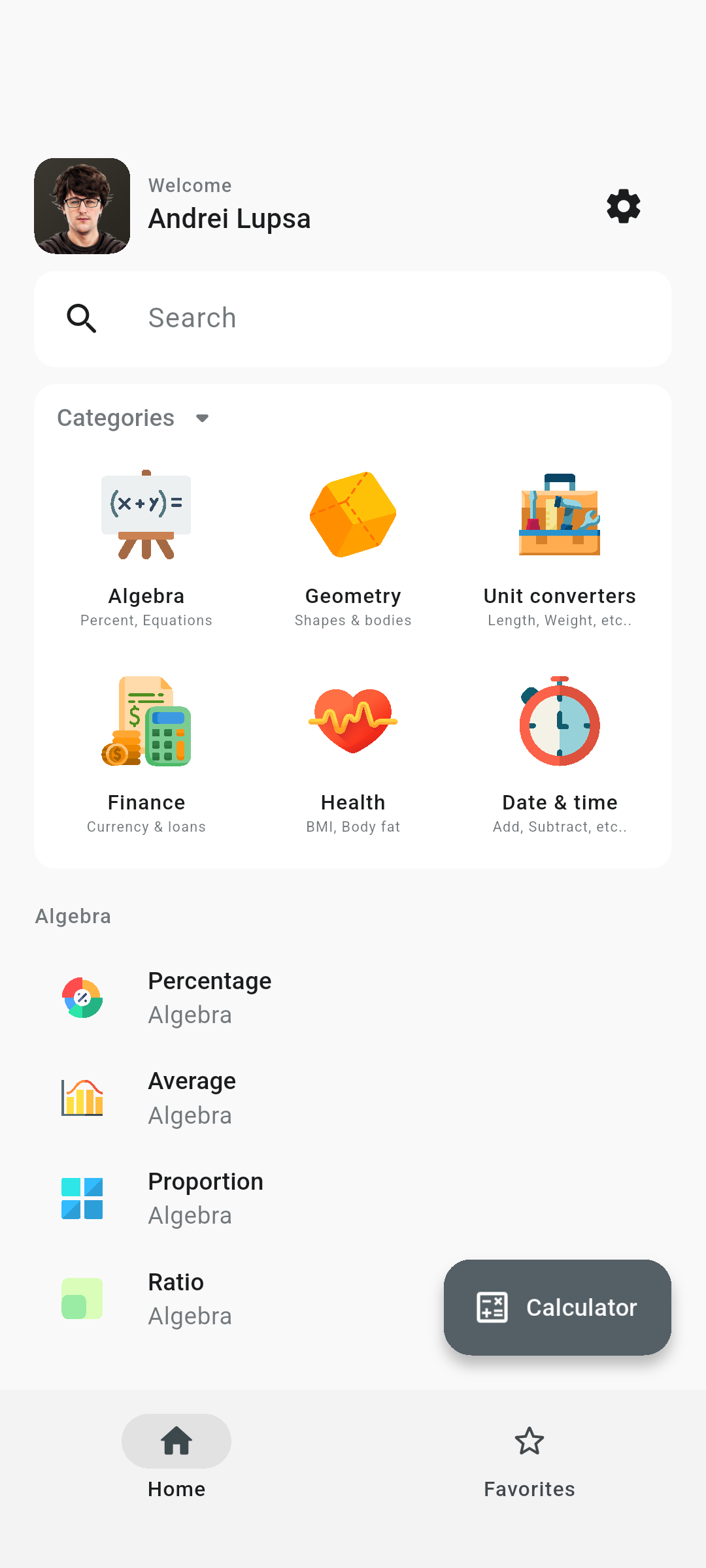This screenshot has height=1568, width=706.
Task: Open the settings gear
Action: 623,206
